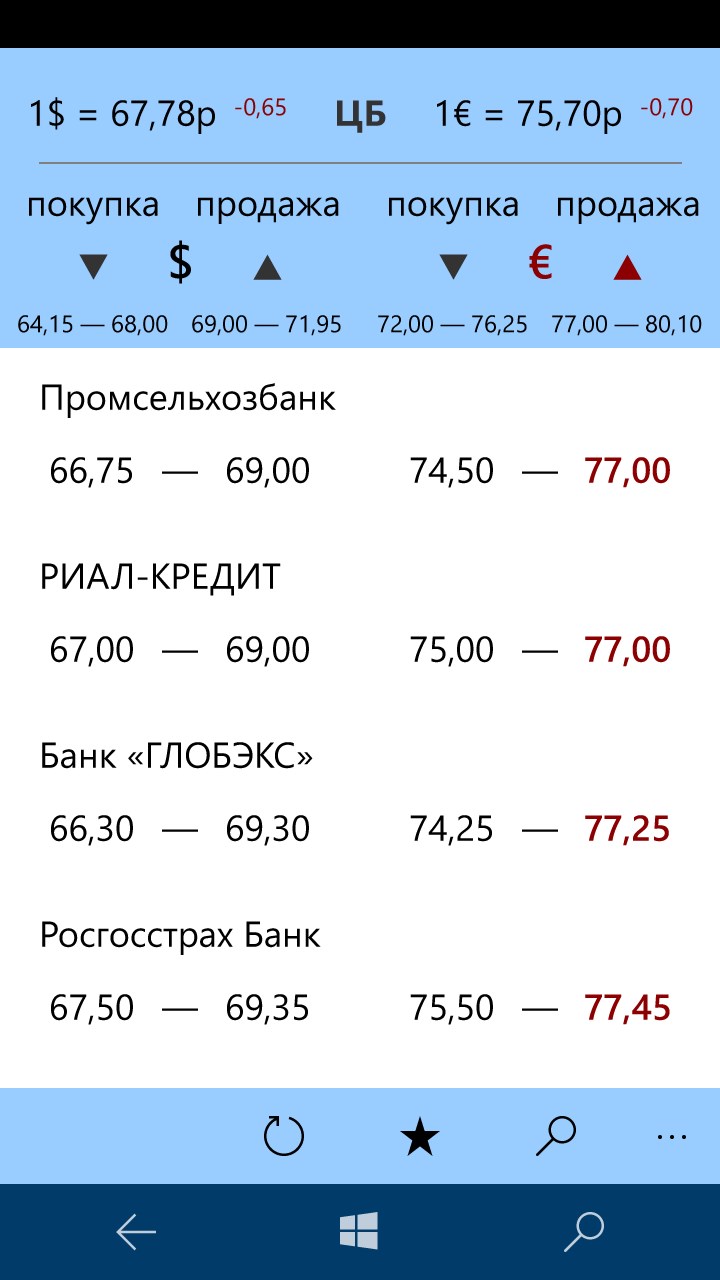Select the red upward triangle beside the euro
The height and width of the screenshot is (1280, 720).
pyautogui.click(x=625, y=266)
